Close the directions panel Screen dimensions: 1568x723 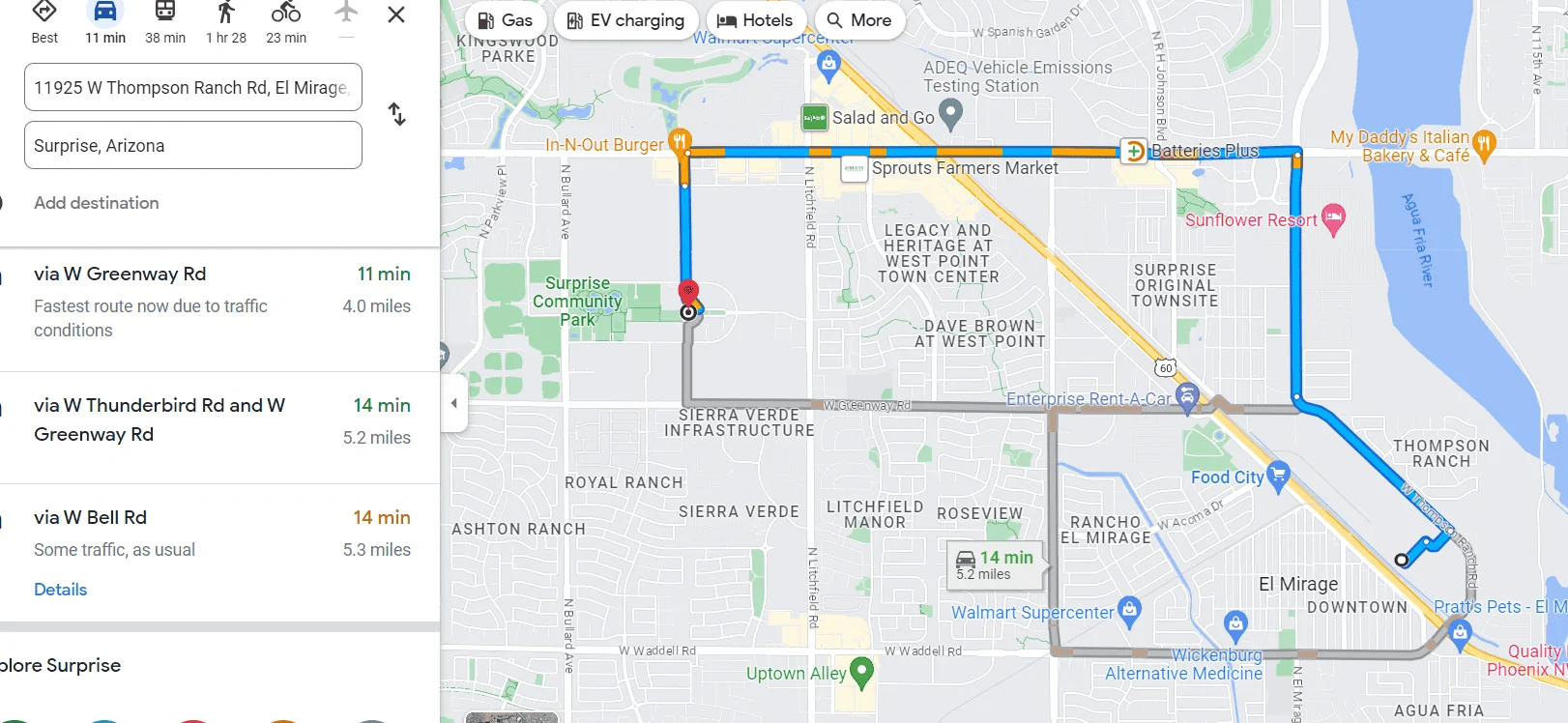pyautogui.click(x=396, y=14)
